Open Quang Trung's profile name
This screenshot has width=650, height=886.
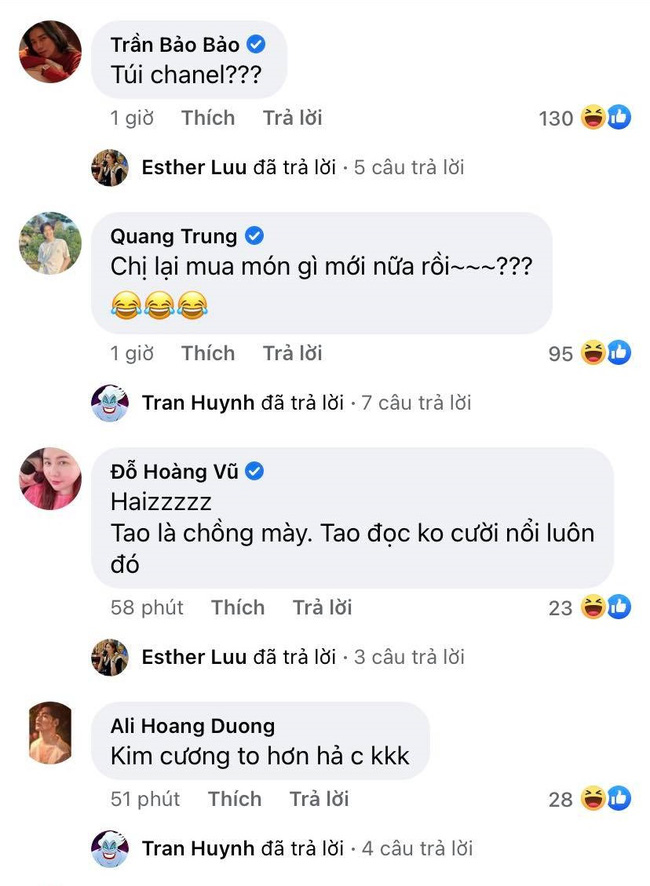point(174,236)
